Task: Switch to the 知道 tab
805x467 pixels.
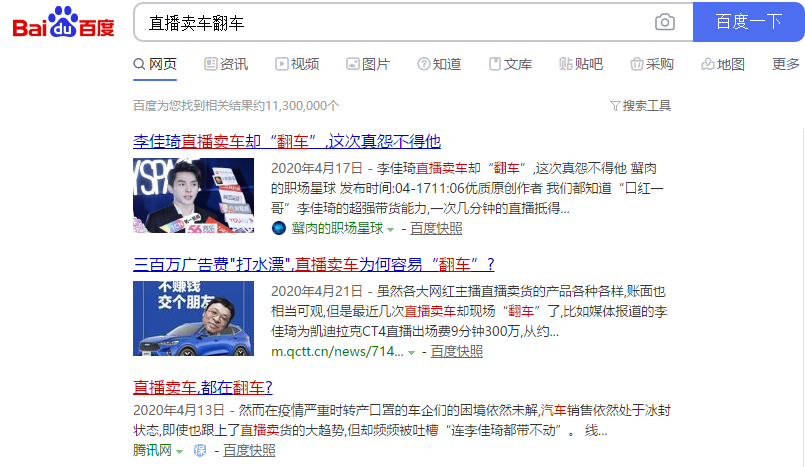Action: pos(439,64)
